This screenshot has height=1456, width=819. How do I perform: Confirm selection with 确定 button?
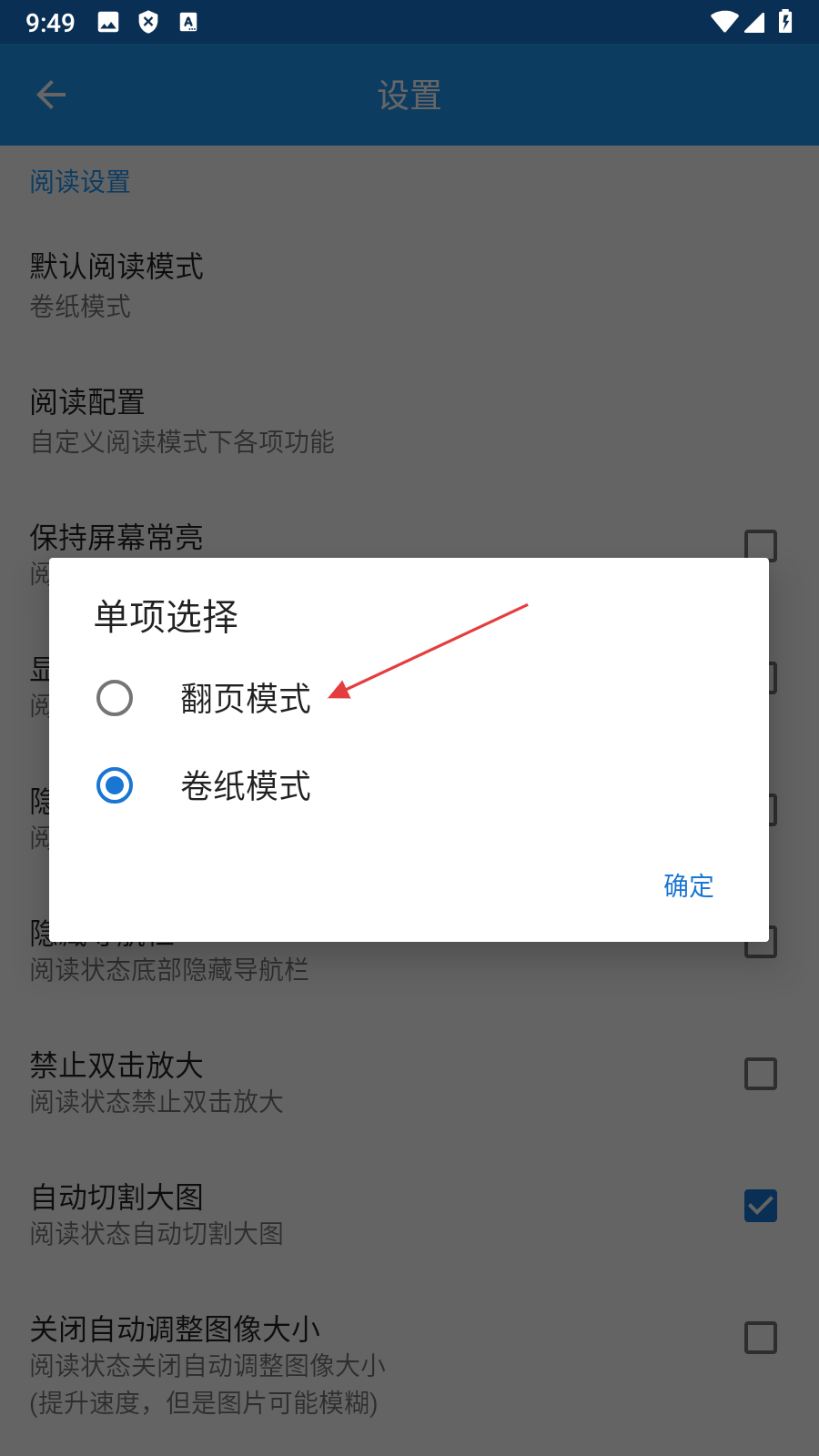point(688,885)
